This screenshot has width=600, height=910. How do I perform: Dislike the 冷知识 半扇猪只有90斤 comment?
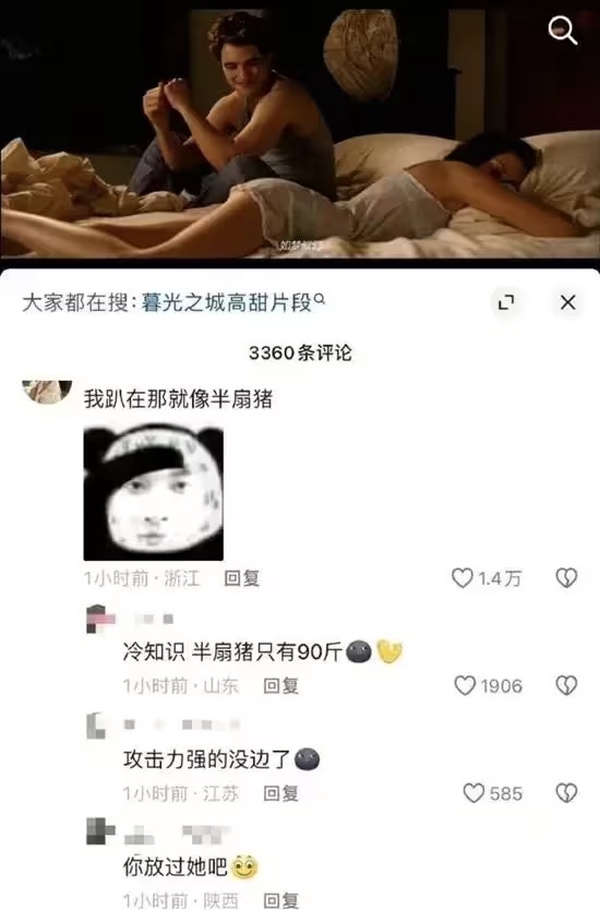[567, 686]
